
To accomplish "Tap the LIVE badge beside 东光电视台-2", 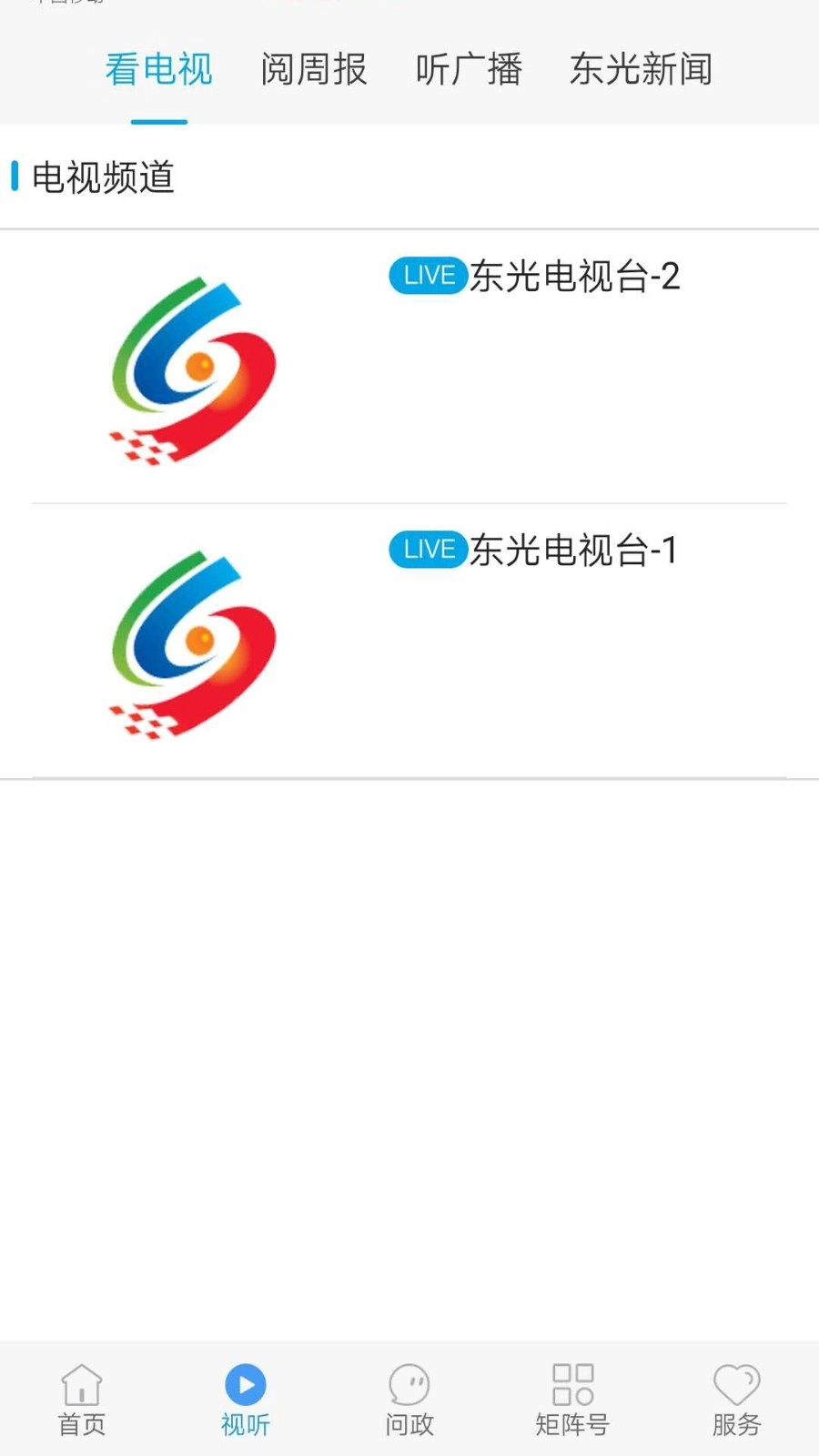I will [x=428, y=276].
